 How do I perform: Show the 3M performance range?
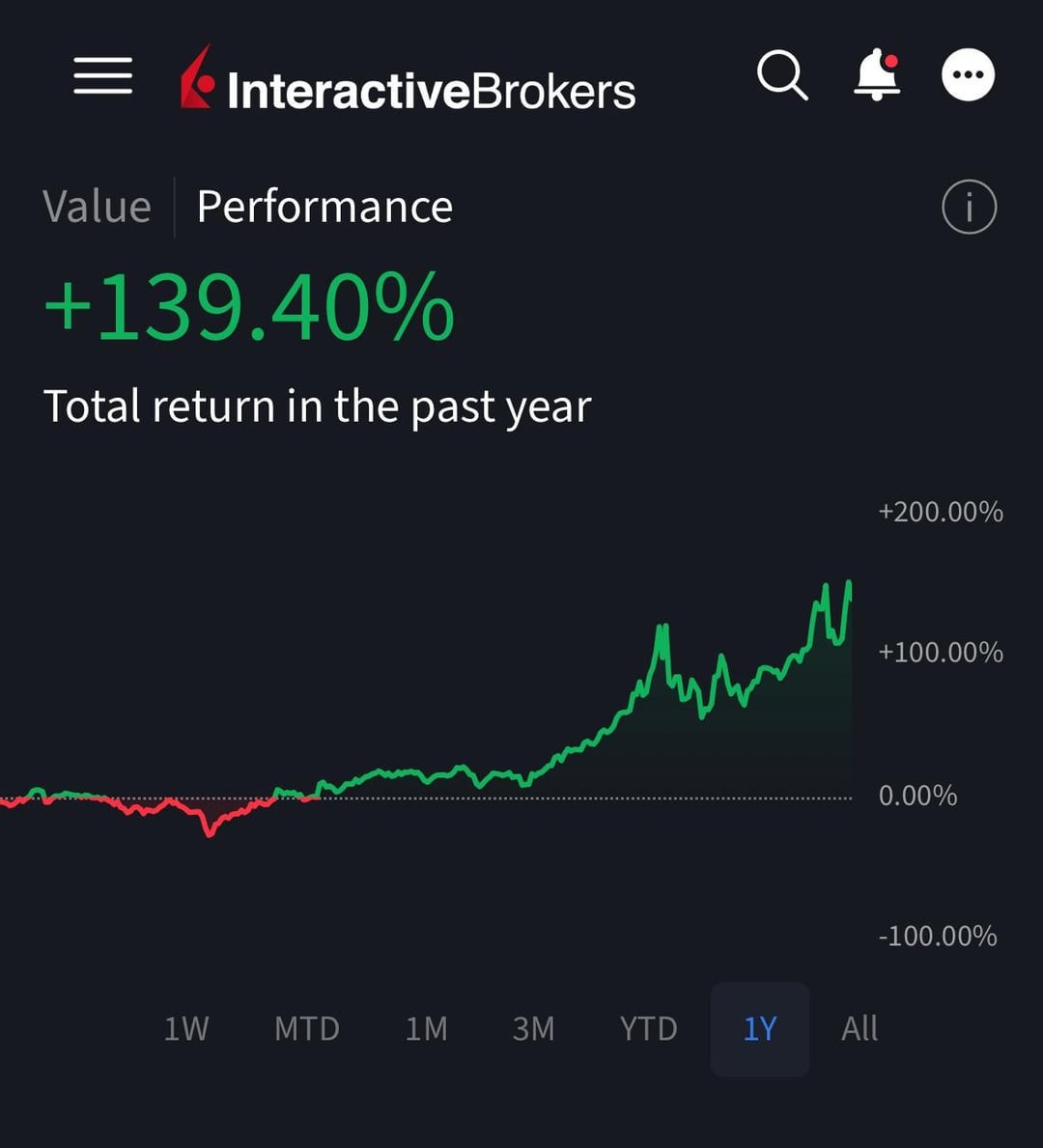[x=534, y=1029]
